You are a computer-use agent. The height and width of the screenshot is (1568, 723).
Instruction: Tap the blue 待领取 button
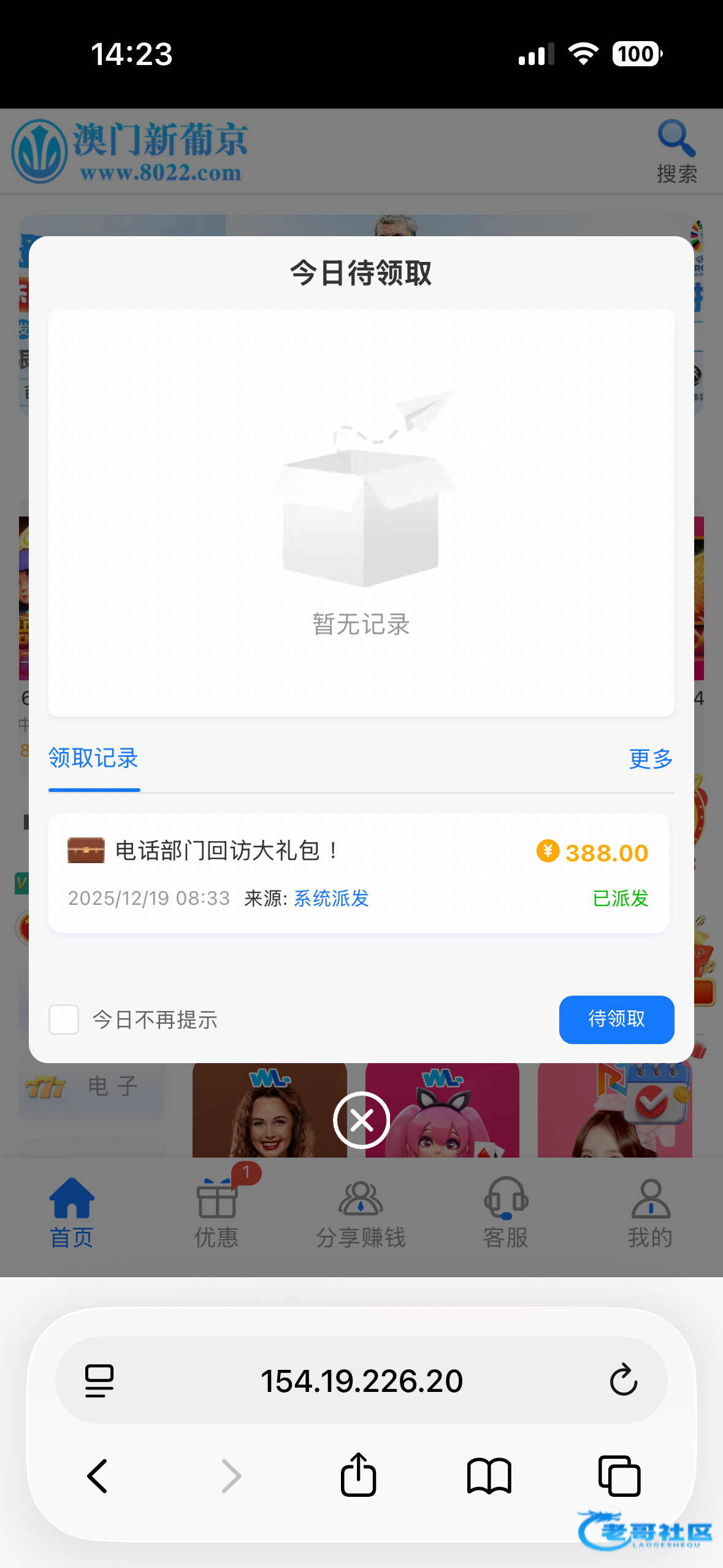[x=616, y=1019]
